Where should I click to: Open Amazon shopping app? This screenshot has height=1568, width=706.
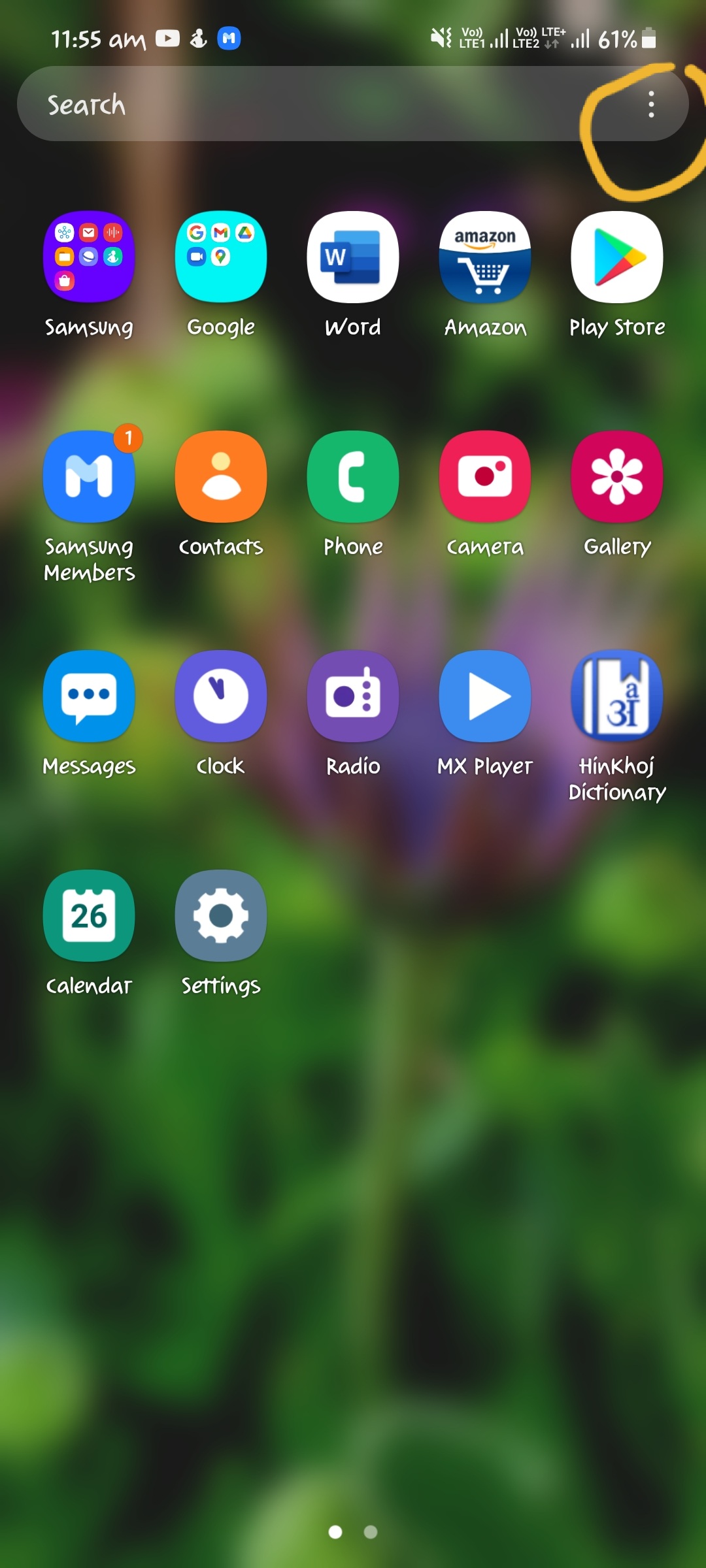click(x=485, y=257)
